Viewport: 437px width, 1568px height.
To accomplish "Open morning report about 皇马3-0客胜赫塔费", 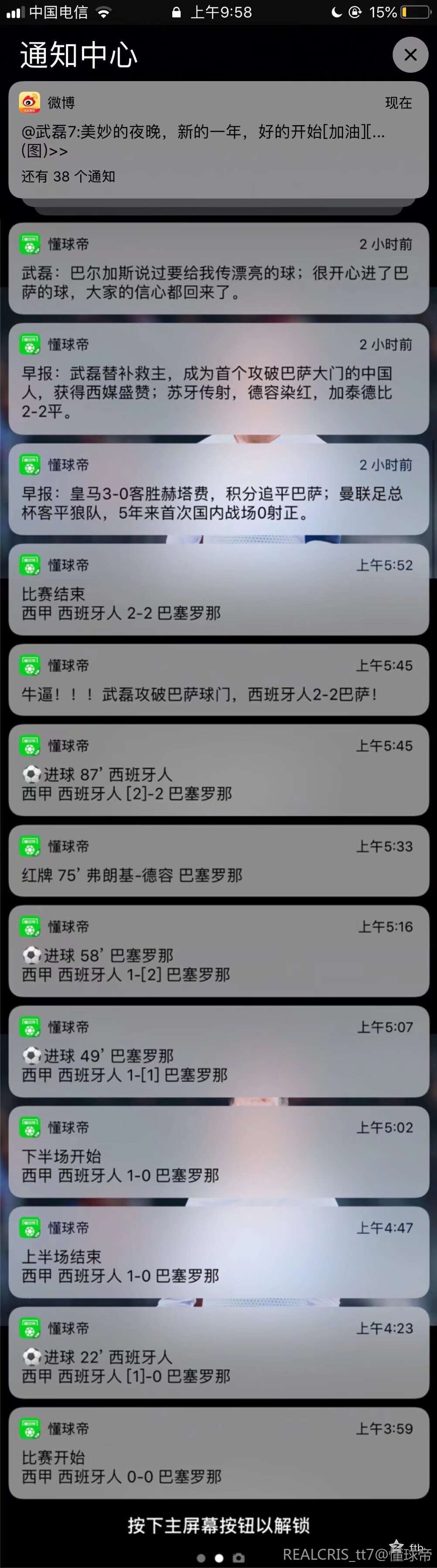I will click(x=218, y=490).
